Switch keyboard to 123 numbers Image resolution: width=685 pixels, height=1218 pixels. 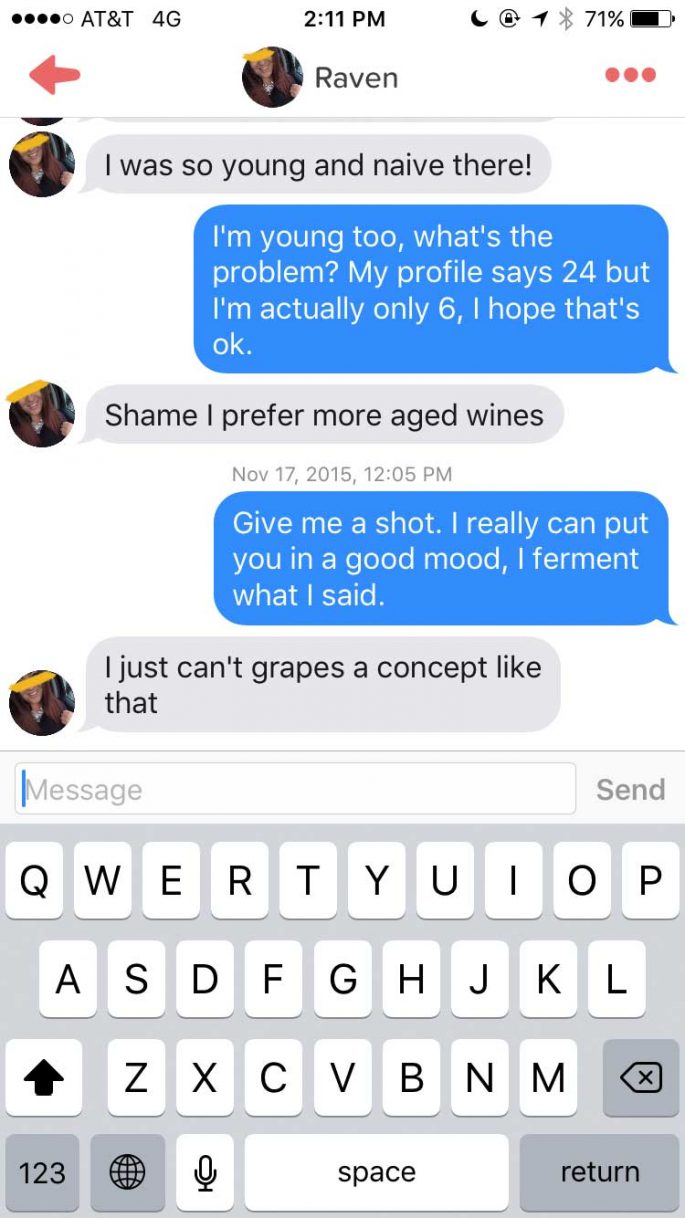[43, 1172]
